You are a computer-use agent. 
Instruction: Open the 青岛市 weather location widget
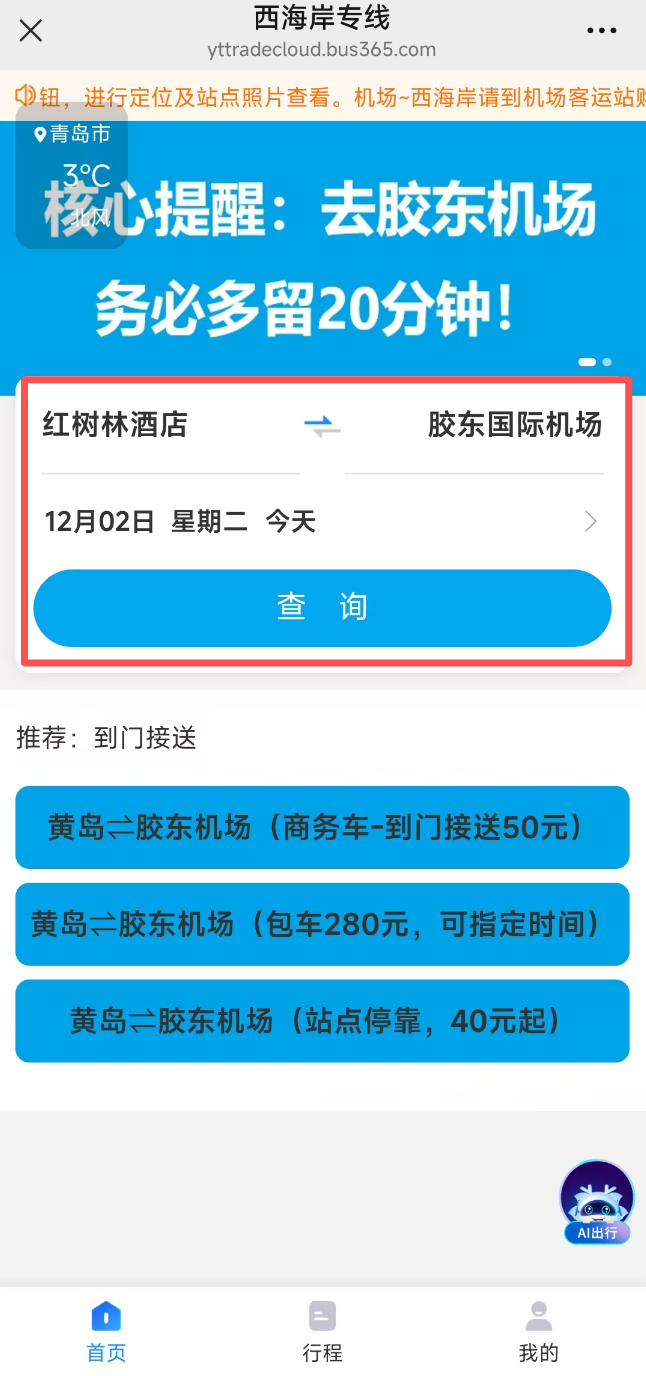click(x=71, y=174)
